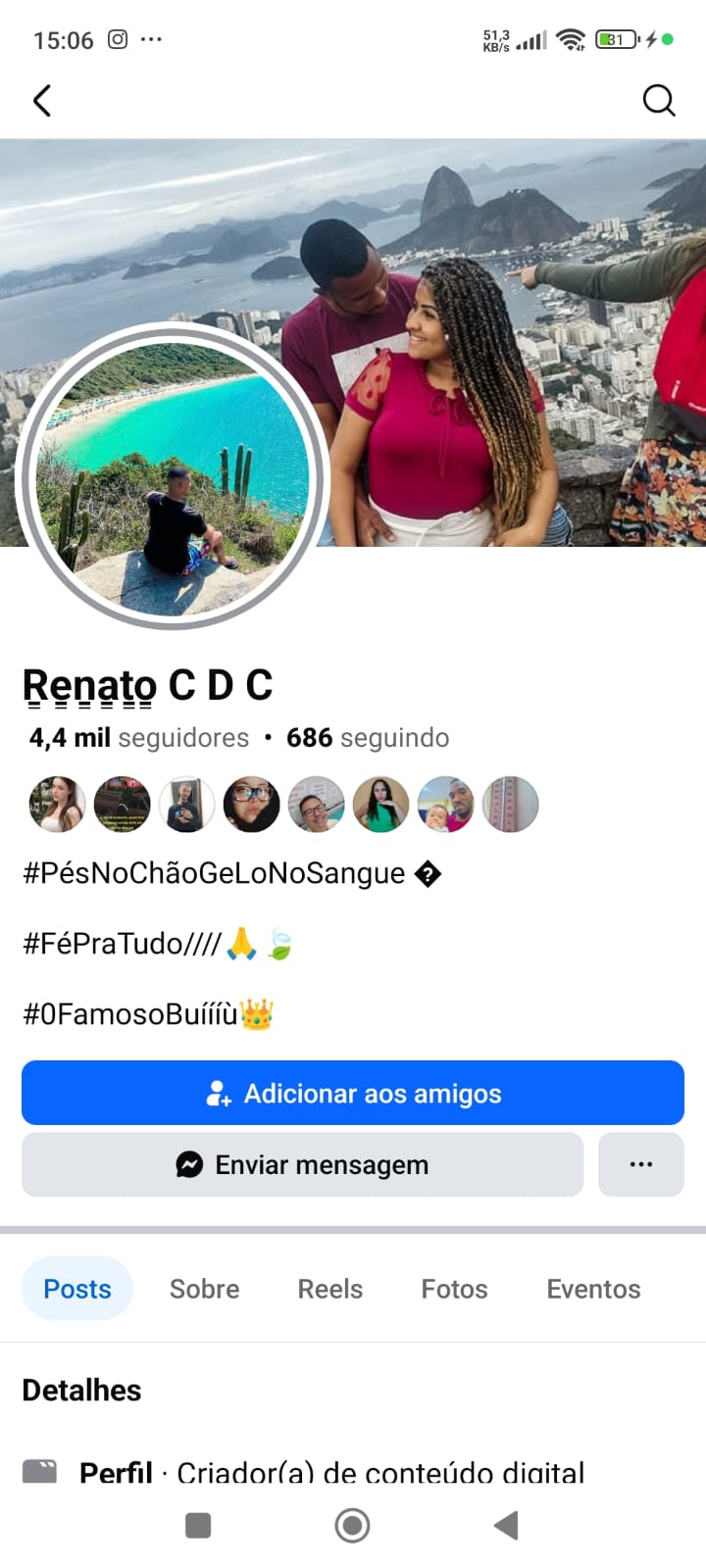Open search from the top bar

[658, 100]
